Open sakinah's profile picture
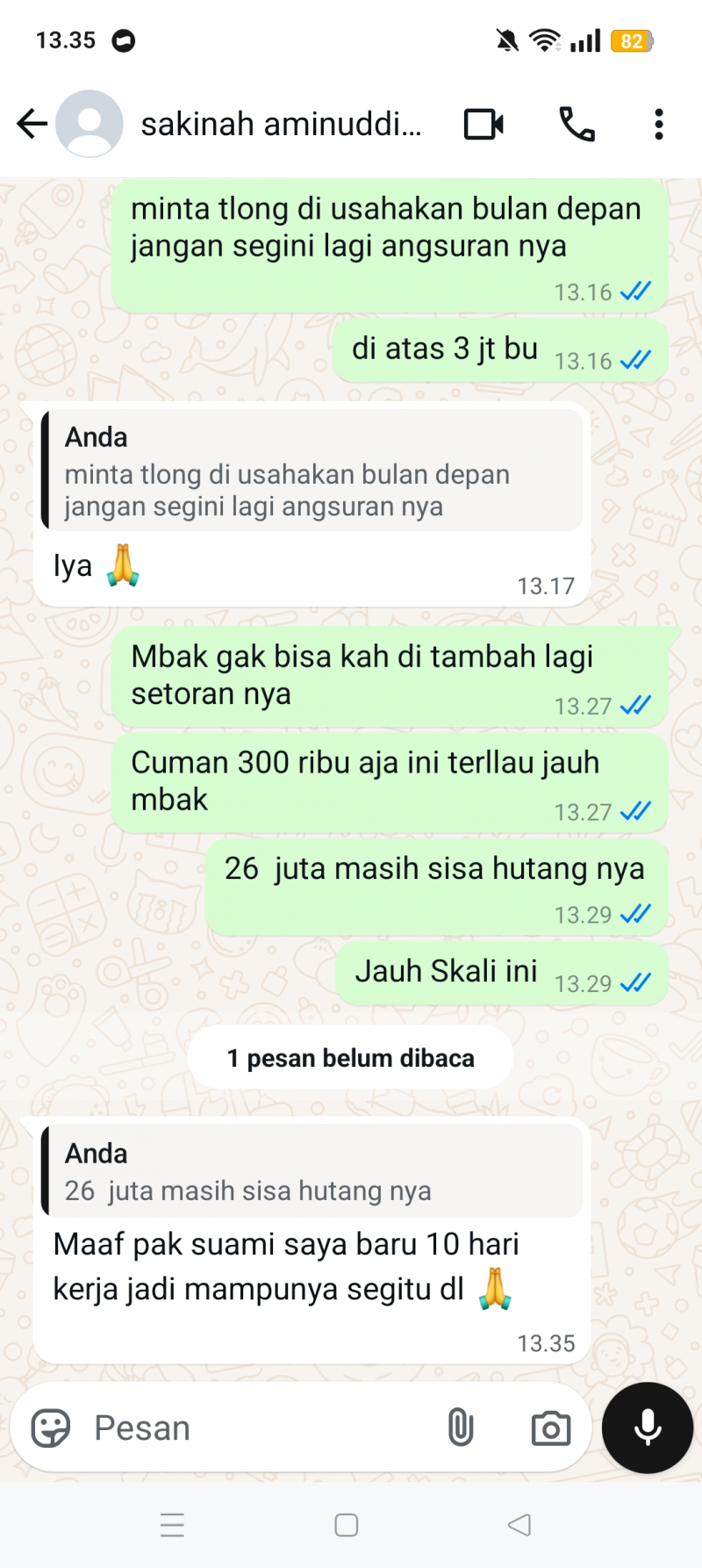This screenshot has width=702, height=1568. [x=89, y=124]
